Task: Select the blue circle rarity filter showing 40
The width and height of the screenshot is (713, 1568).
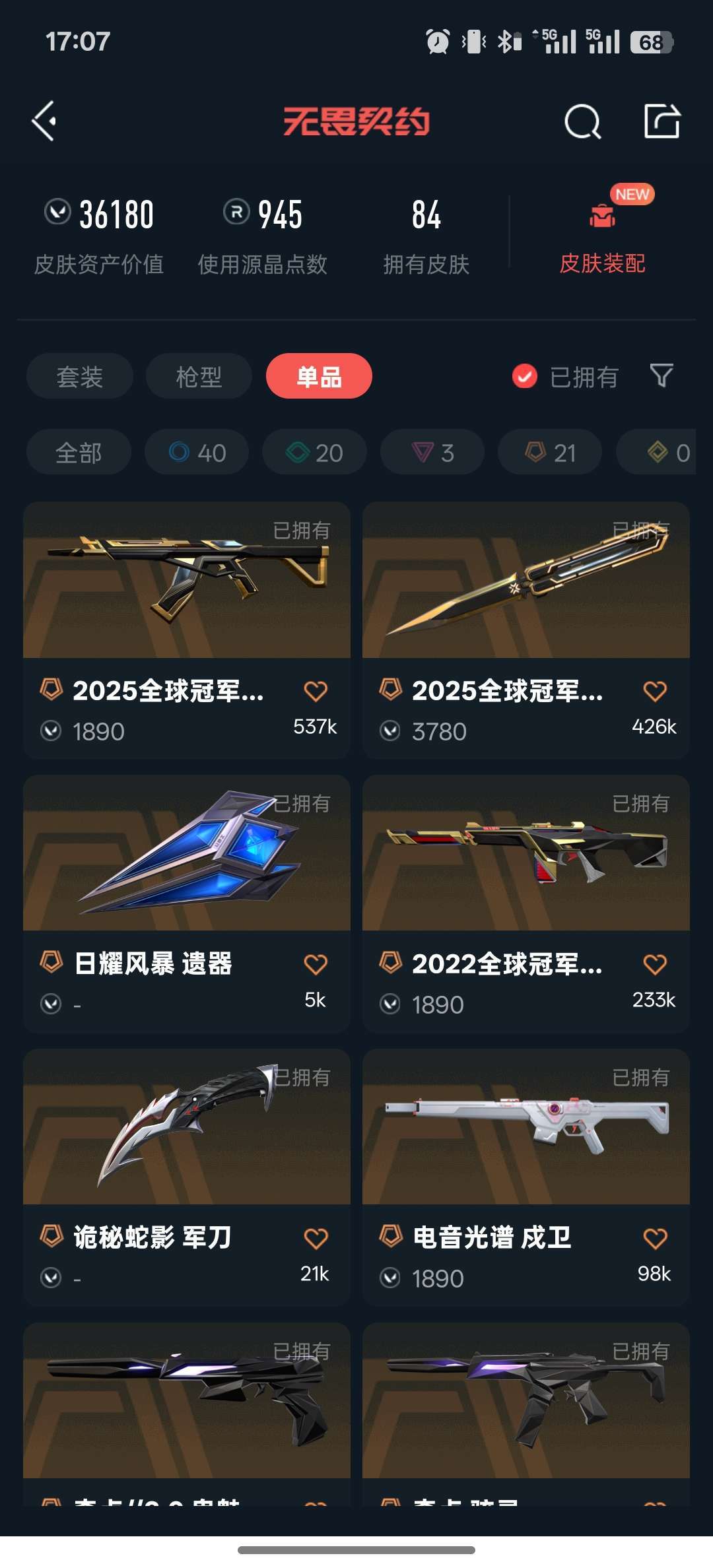Action: [195, 452]
